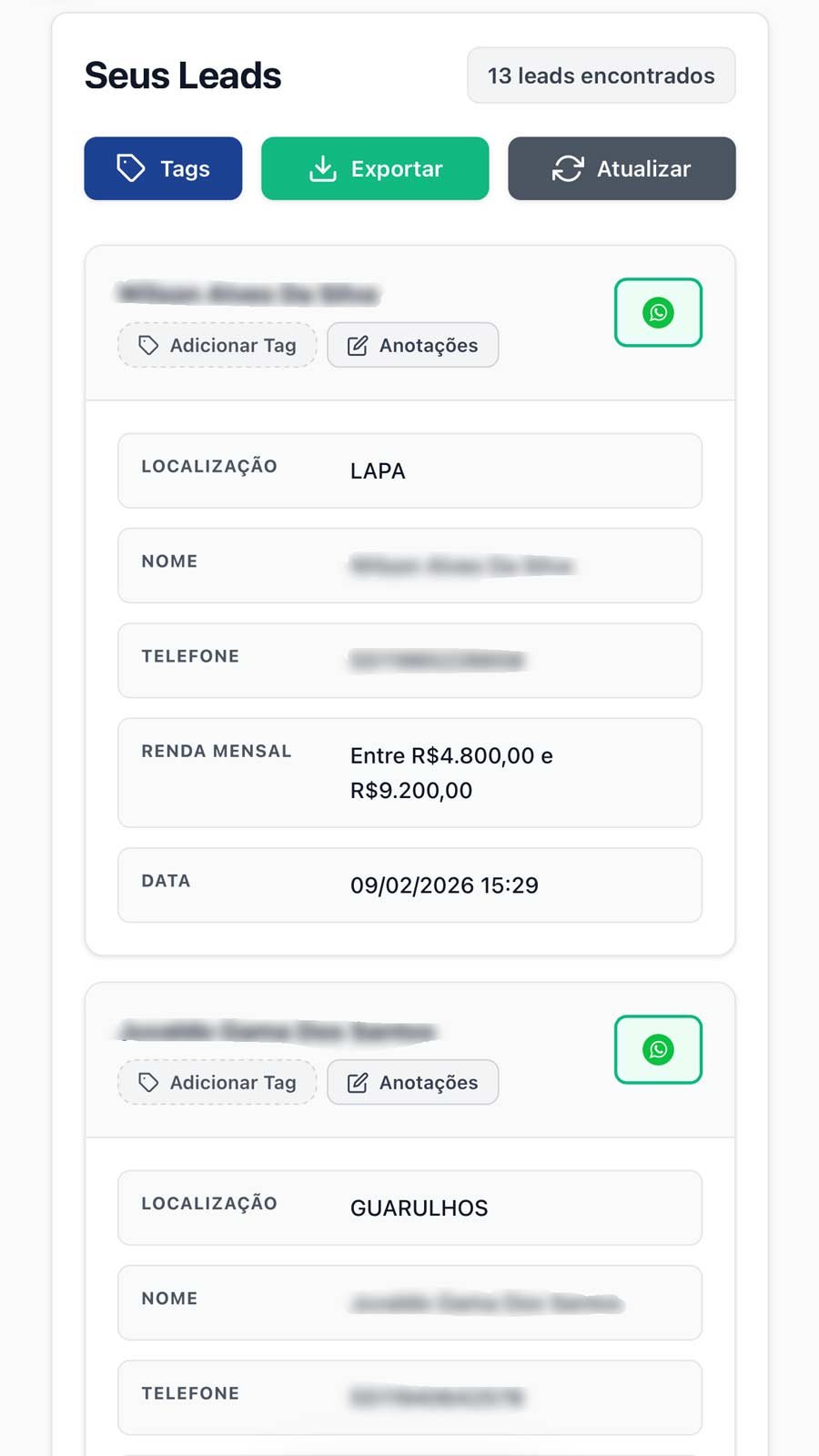
Task: Add a tag to the LAPA lead
Action: click(217, 344)
